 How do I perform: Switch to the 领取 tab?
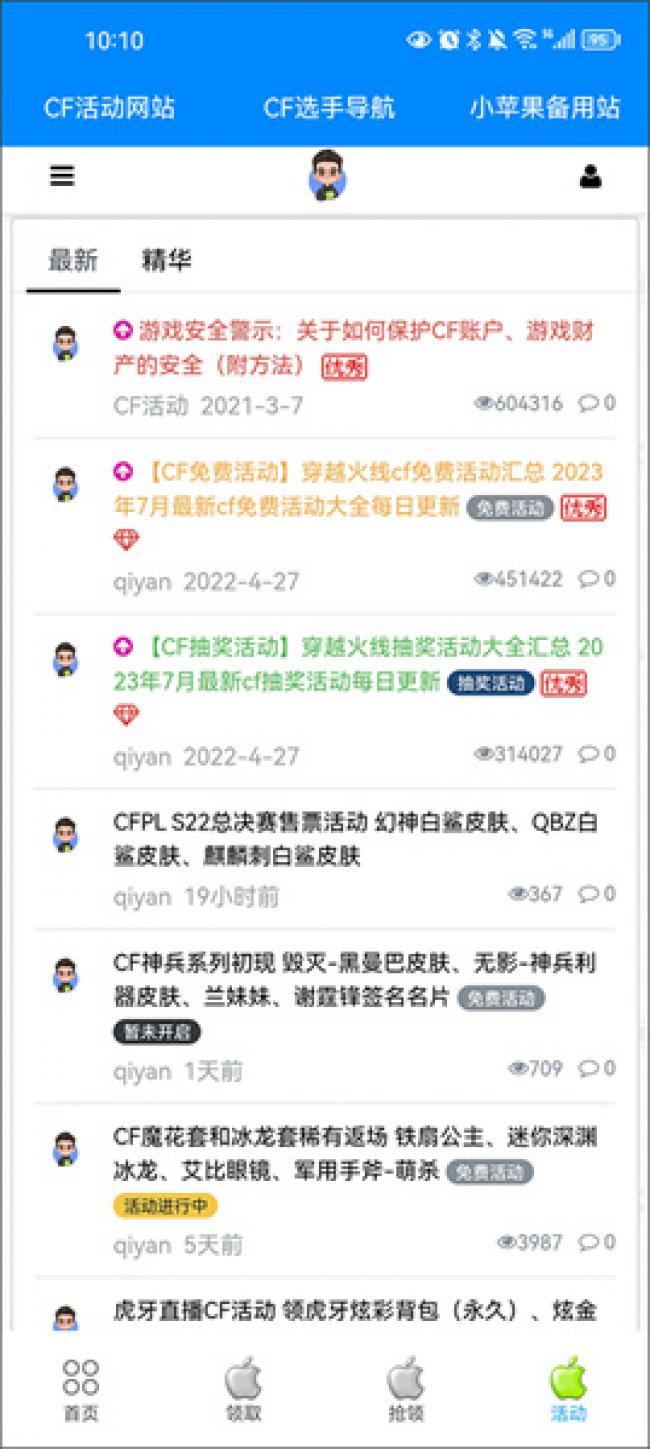click(243, 1390)
